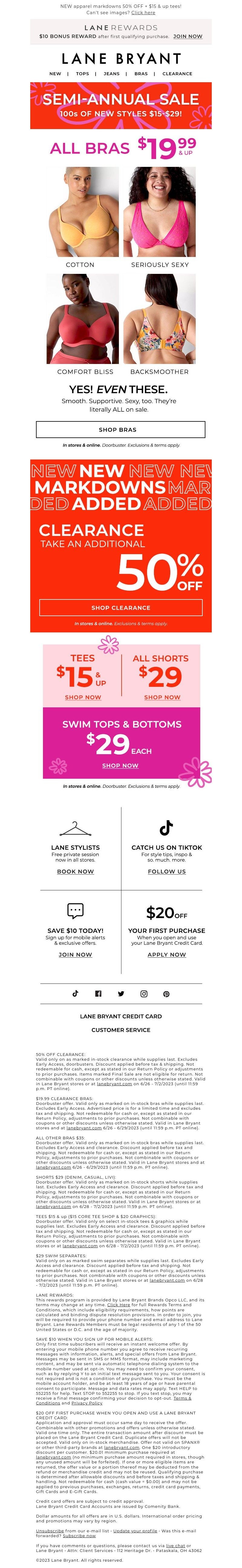
Task: Tap SHOP NOW under All Shorts $29
Action: pyautogui.click(x=162, y=697)
